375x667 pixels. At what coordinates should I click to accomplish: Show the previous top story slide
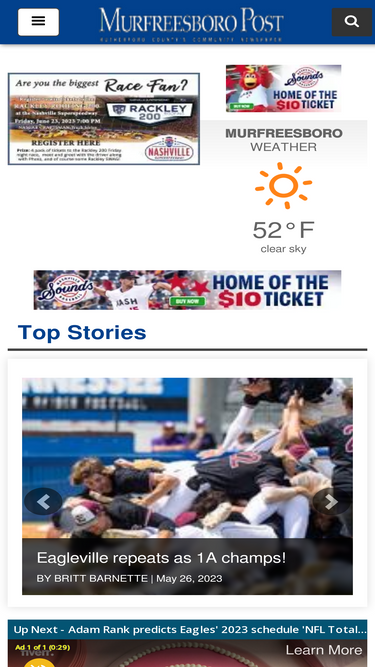pos(43,502)
